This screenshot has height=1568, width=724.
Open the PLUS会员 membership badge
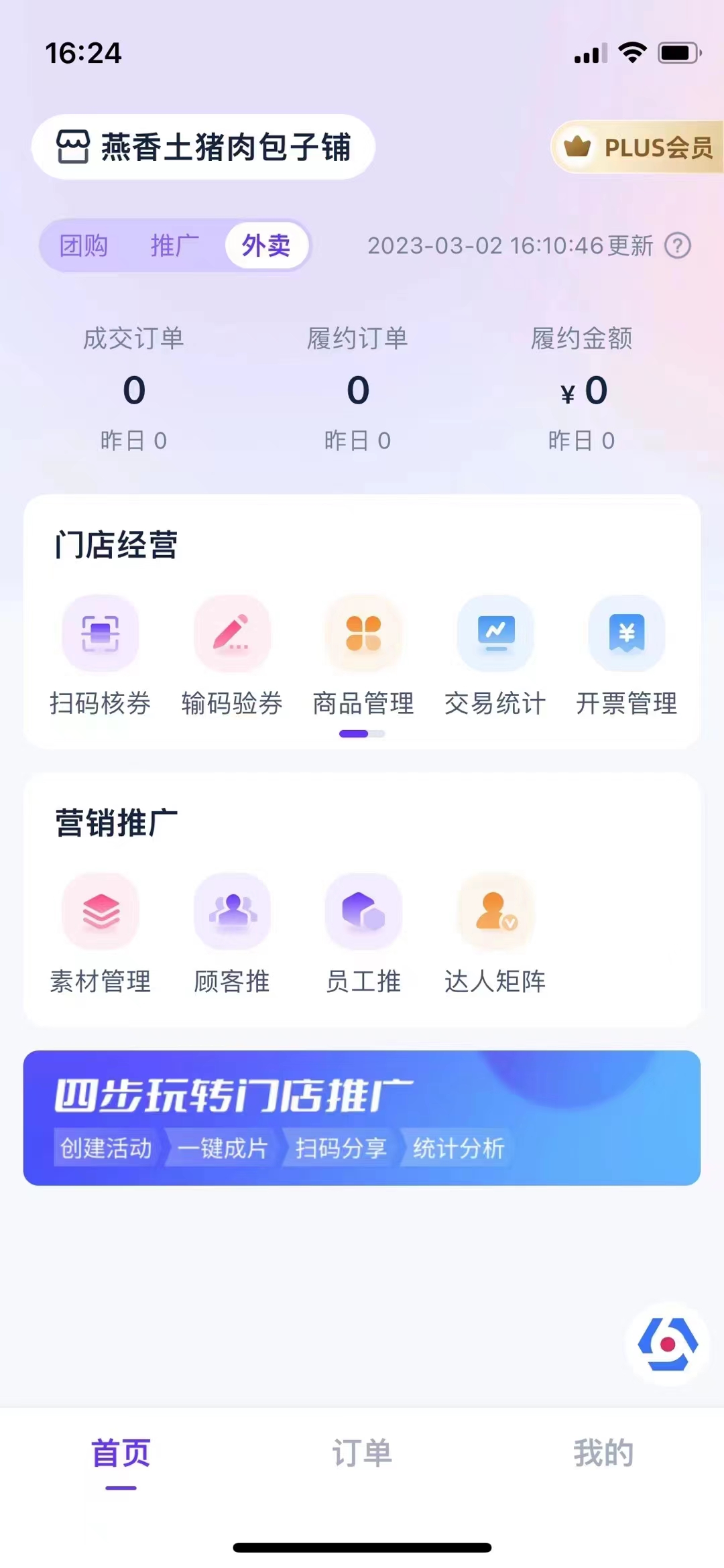point(638,147)
